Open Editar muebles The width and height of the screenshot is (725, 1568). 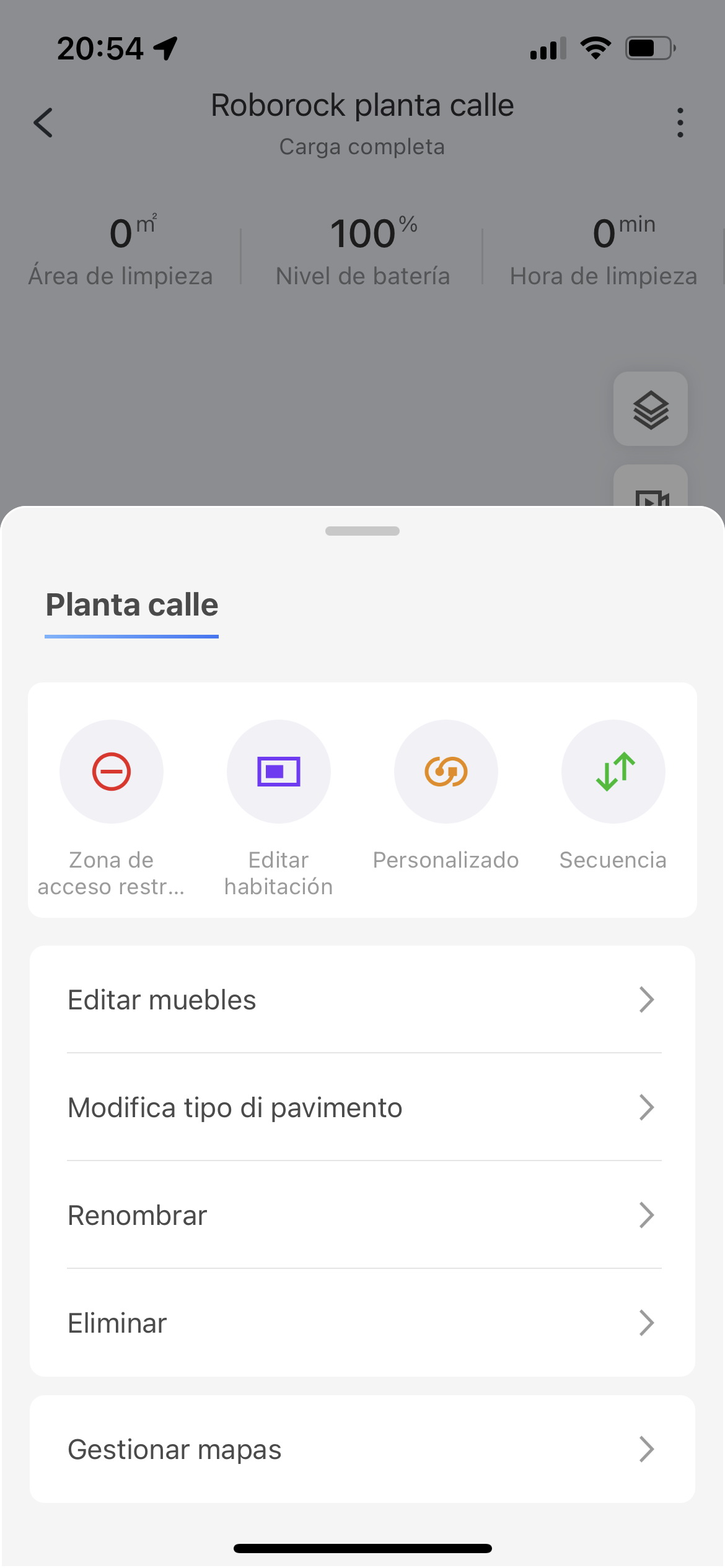[x=362, y=1000]
